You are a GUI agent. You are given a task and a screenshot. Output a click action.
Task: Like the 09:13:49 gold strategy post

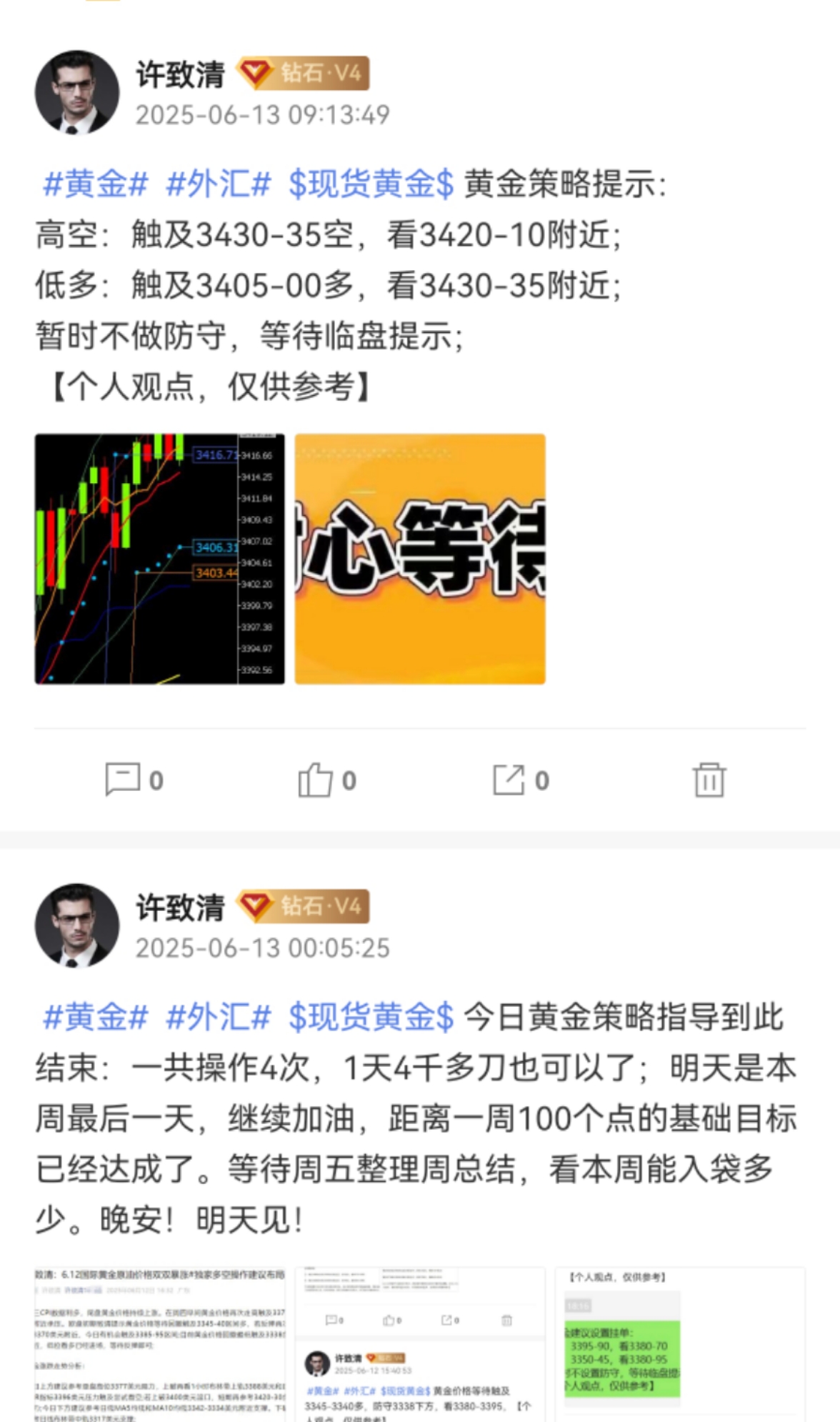coord(316,780)
